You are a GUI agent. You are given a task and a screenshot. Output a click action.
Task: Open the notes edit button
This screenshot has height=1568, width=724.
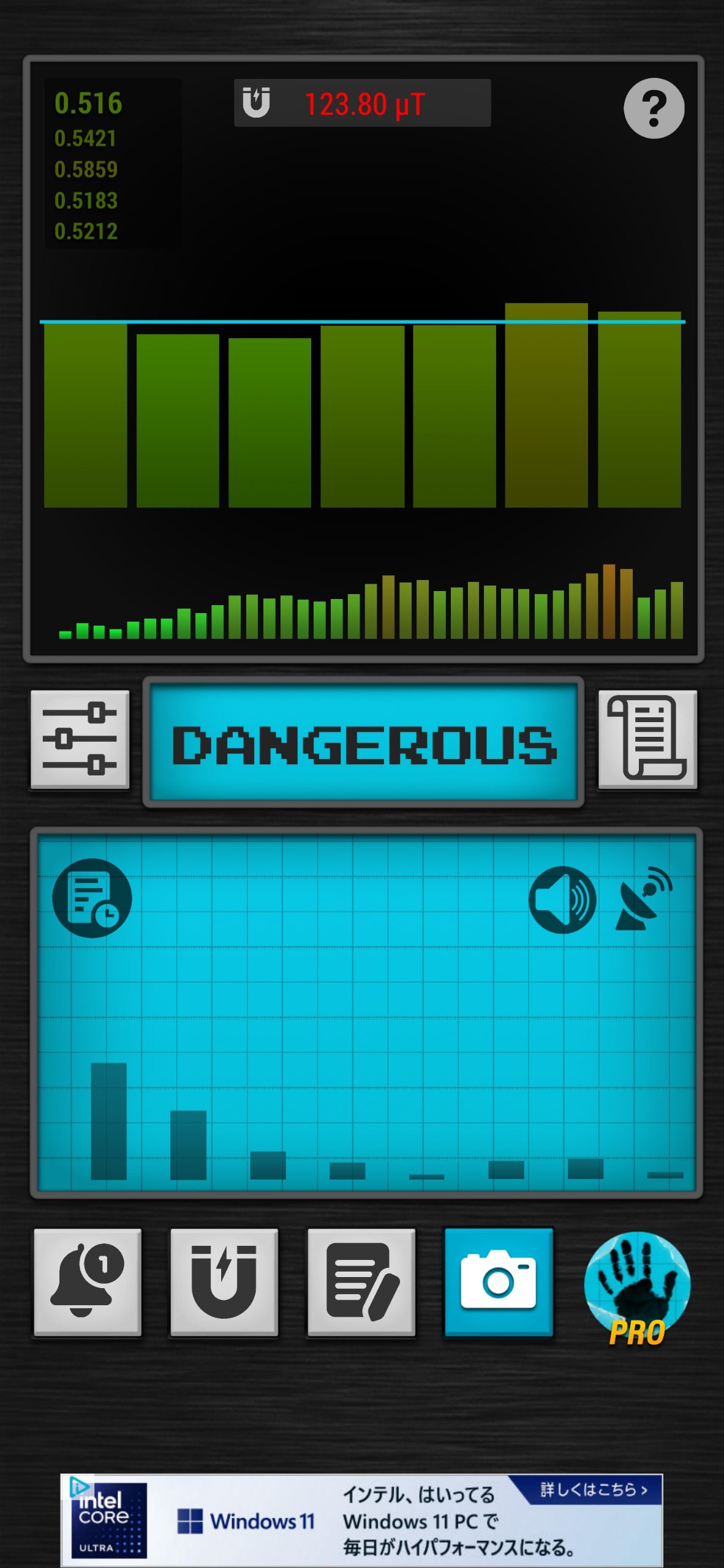361,1281
